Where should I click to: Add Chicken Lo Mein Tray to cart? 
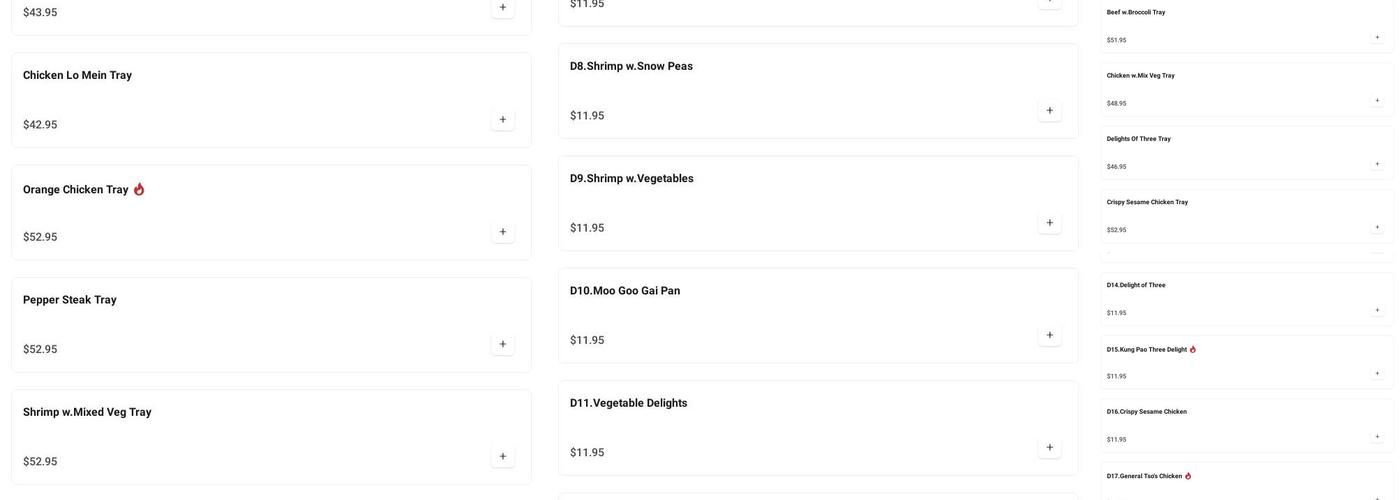pyautogui.click(x=503, y=120)
